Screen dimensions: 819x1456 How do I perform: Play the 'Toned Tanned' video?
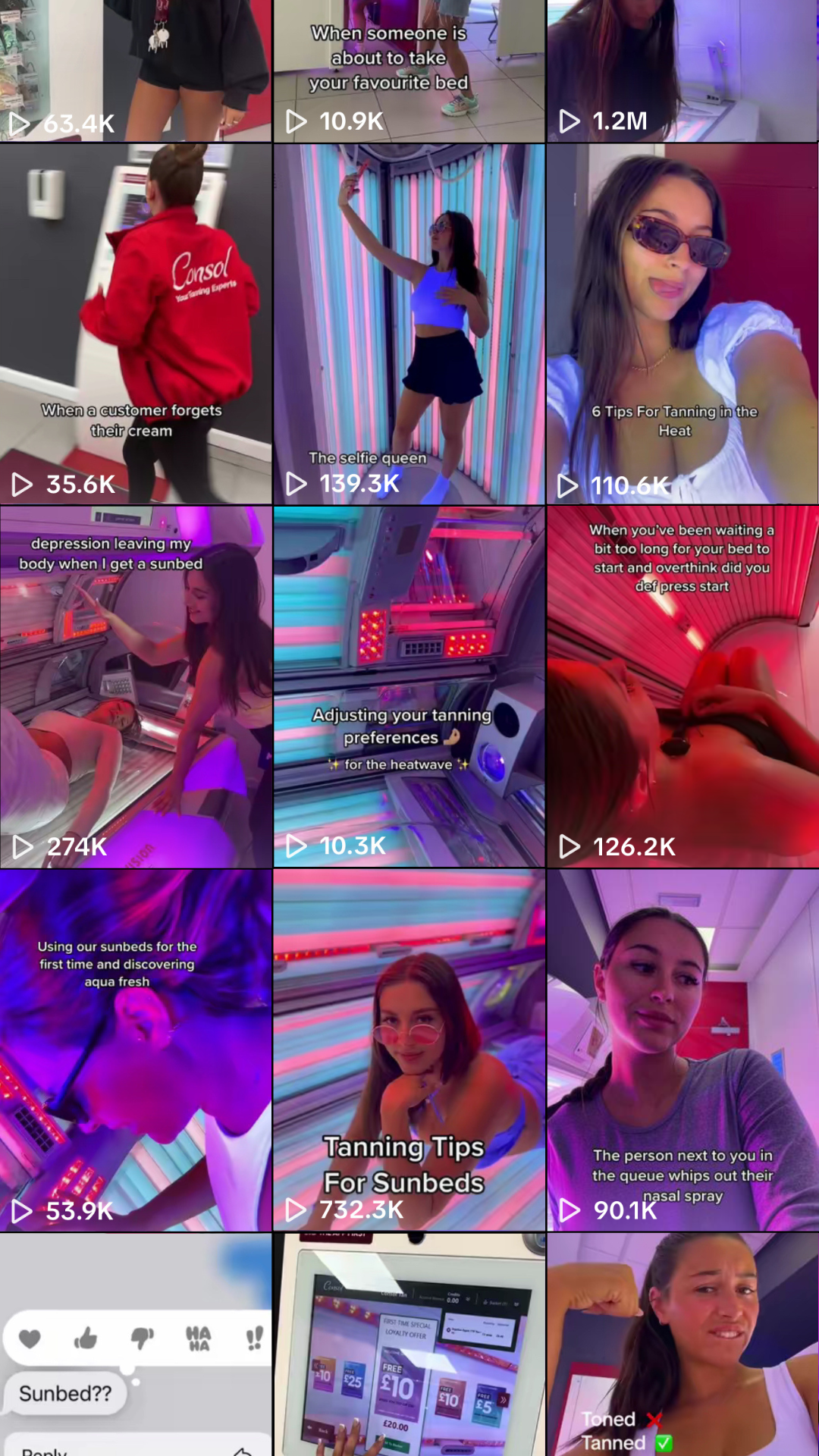(682, 1344)
